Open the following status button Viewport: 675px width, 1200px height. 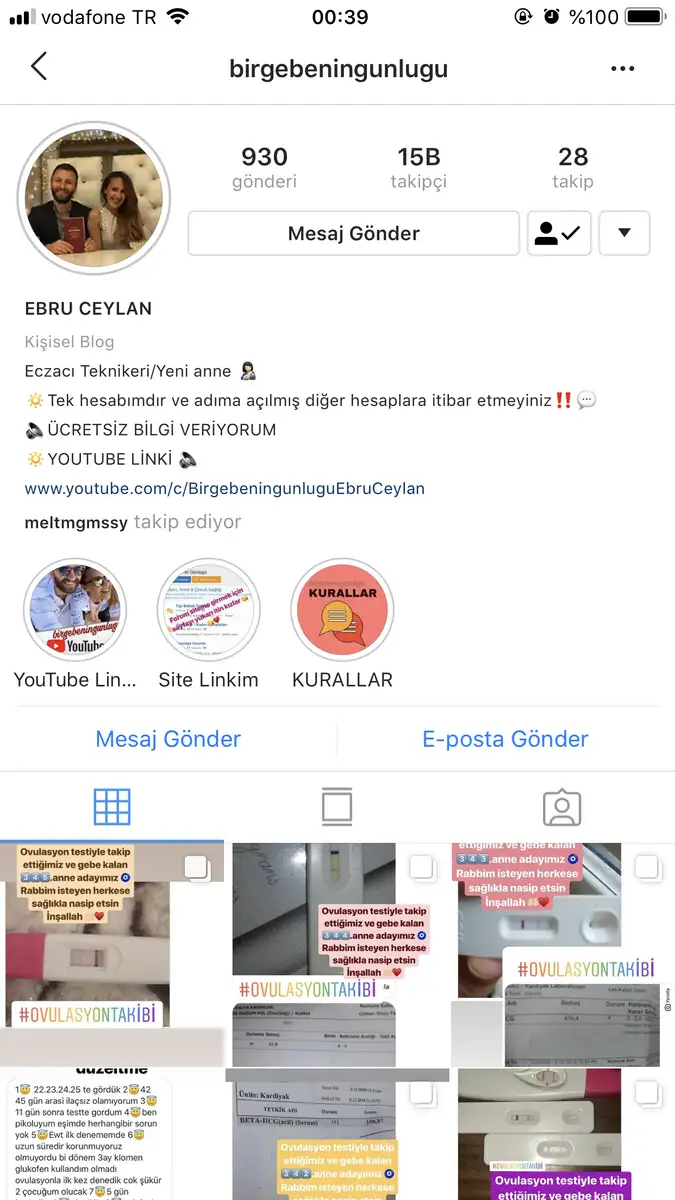[x=559, y=233]
